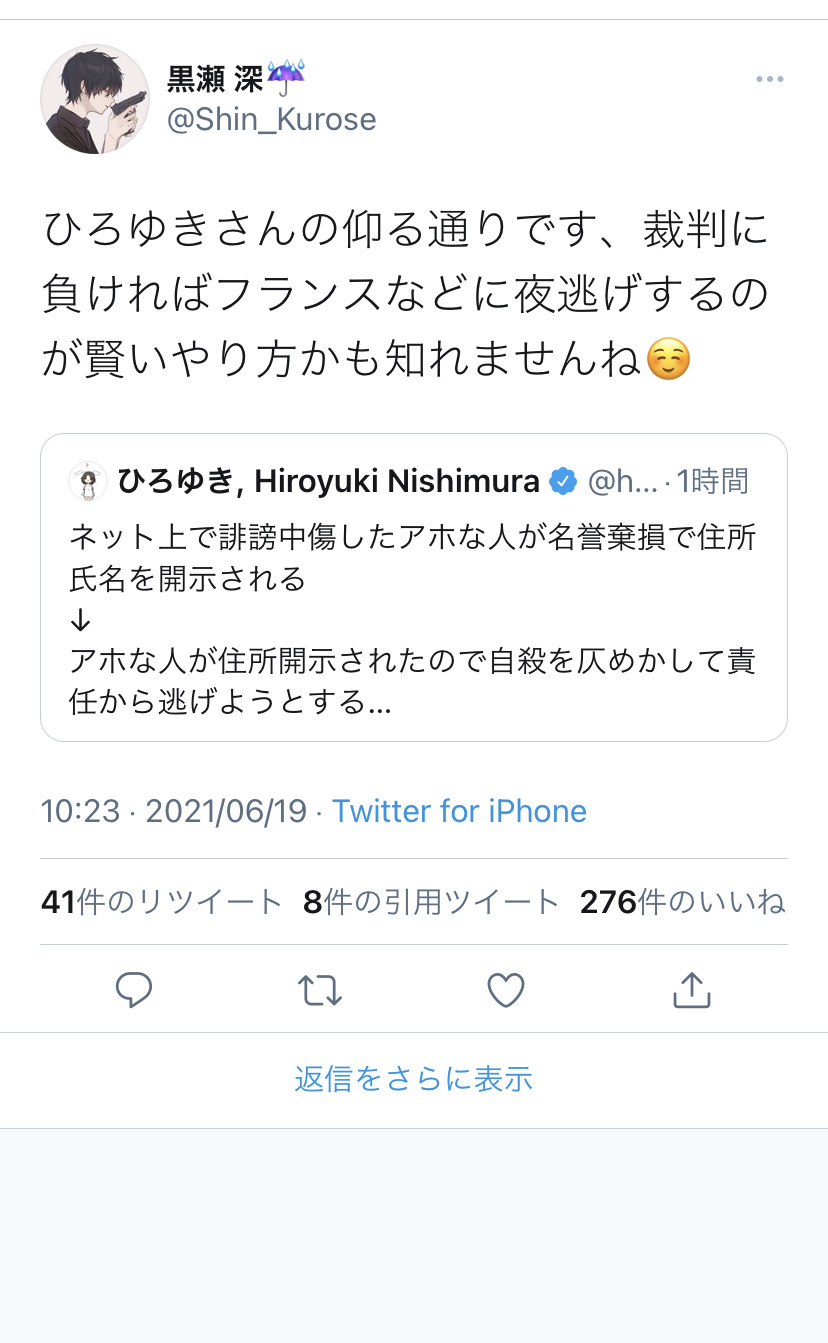The height and width of the screenshot is (1343, 828).
Task: Share the tweet via the share icon
Action: [691, 989]
